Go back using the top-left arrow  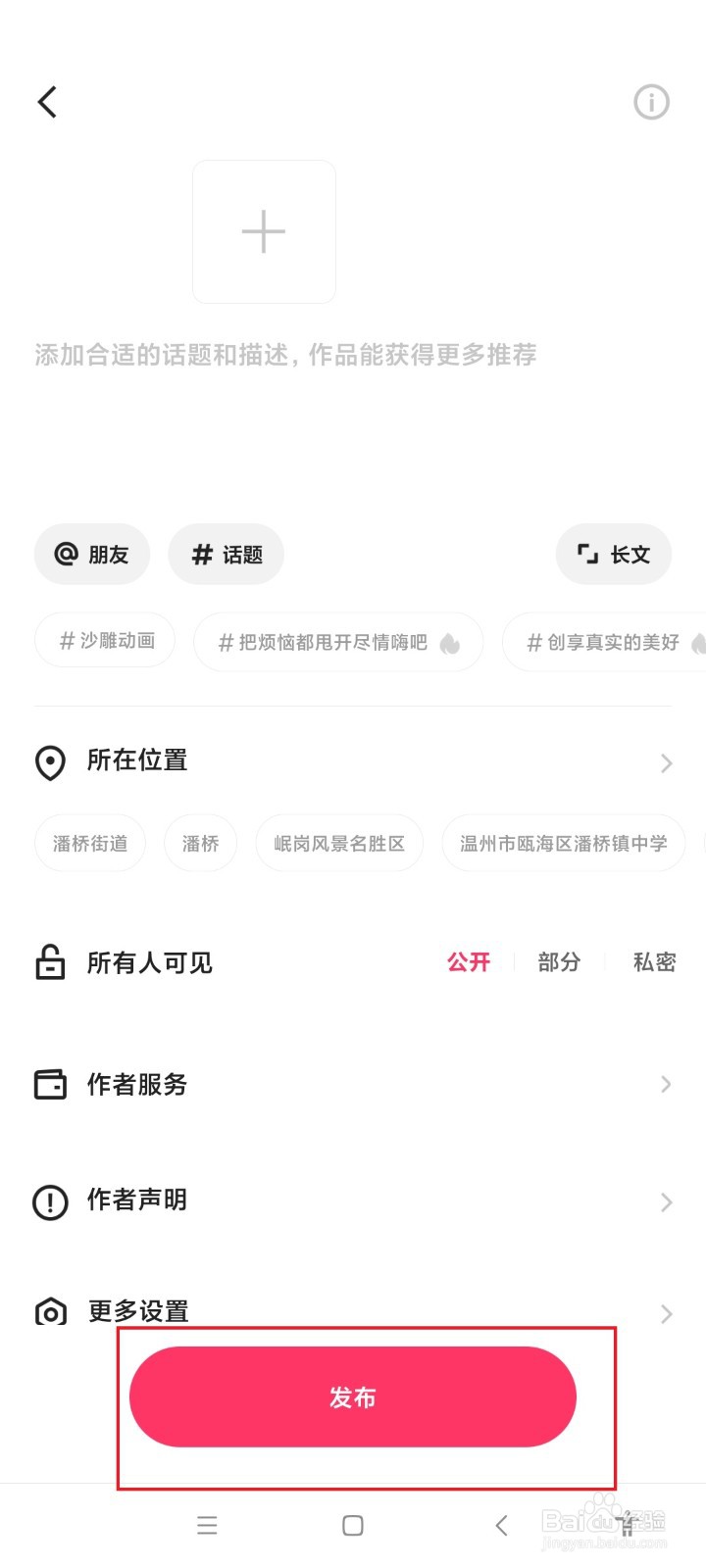(47, 102)
